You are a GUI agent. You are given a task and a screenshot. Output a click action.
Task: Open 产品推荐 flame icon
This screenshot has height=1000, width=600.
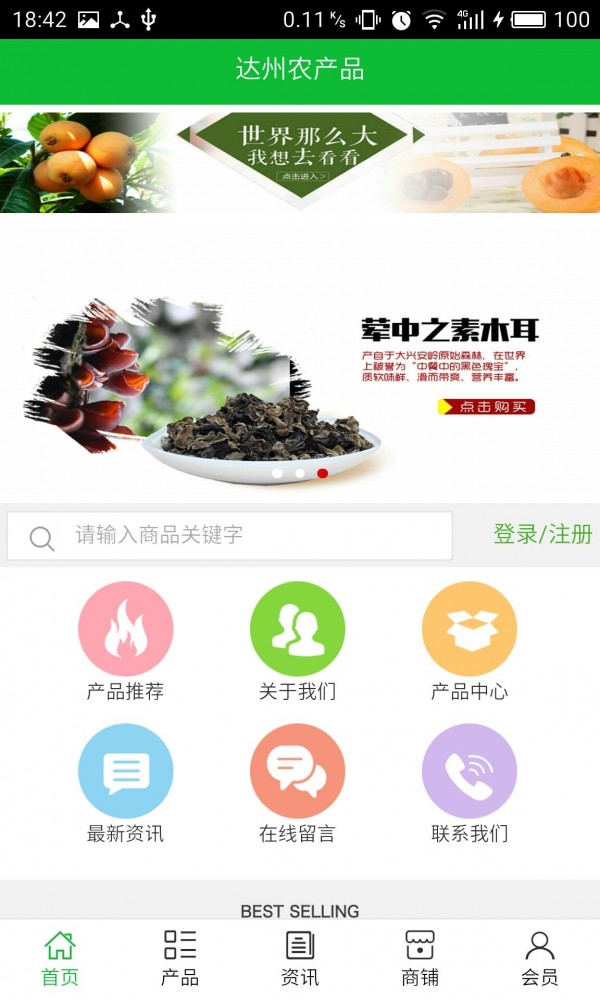pos(126,630)
